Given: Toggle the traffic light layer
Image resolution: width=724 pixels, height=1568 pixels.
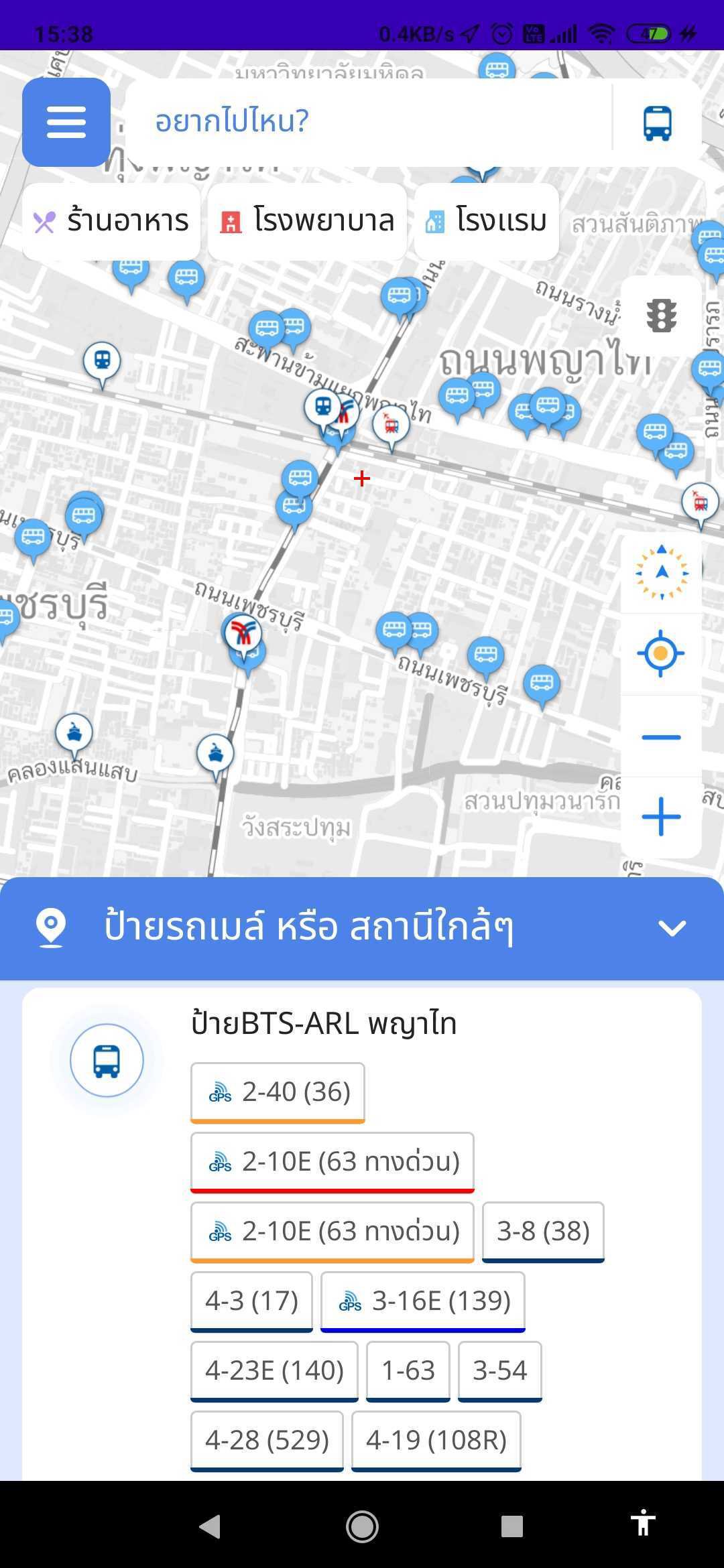Looking at the screenshot, I should [x=661, y=316].
